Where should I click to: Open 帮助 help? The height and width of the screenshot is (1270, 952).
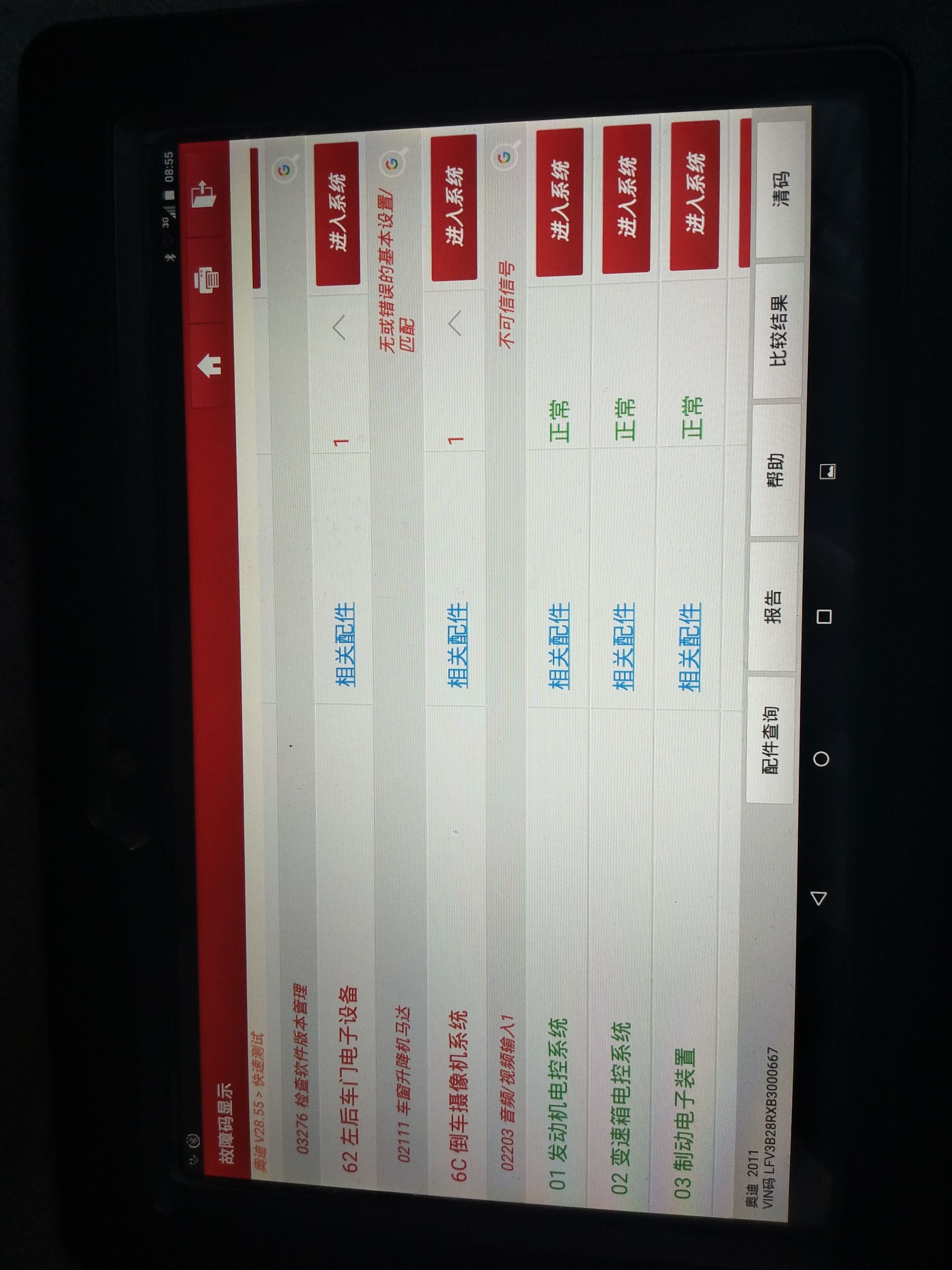coord(775,471)
